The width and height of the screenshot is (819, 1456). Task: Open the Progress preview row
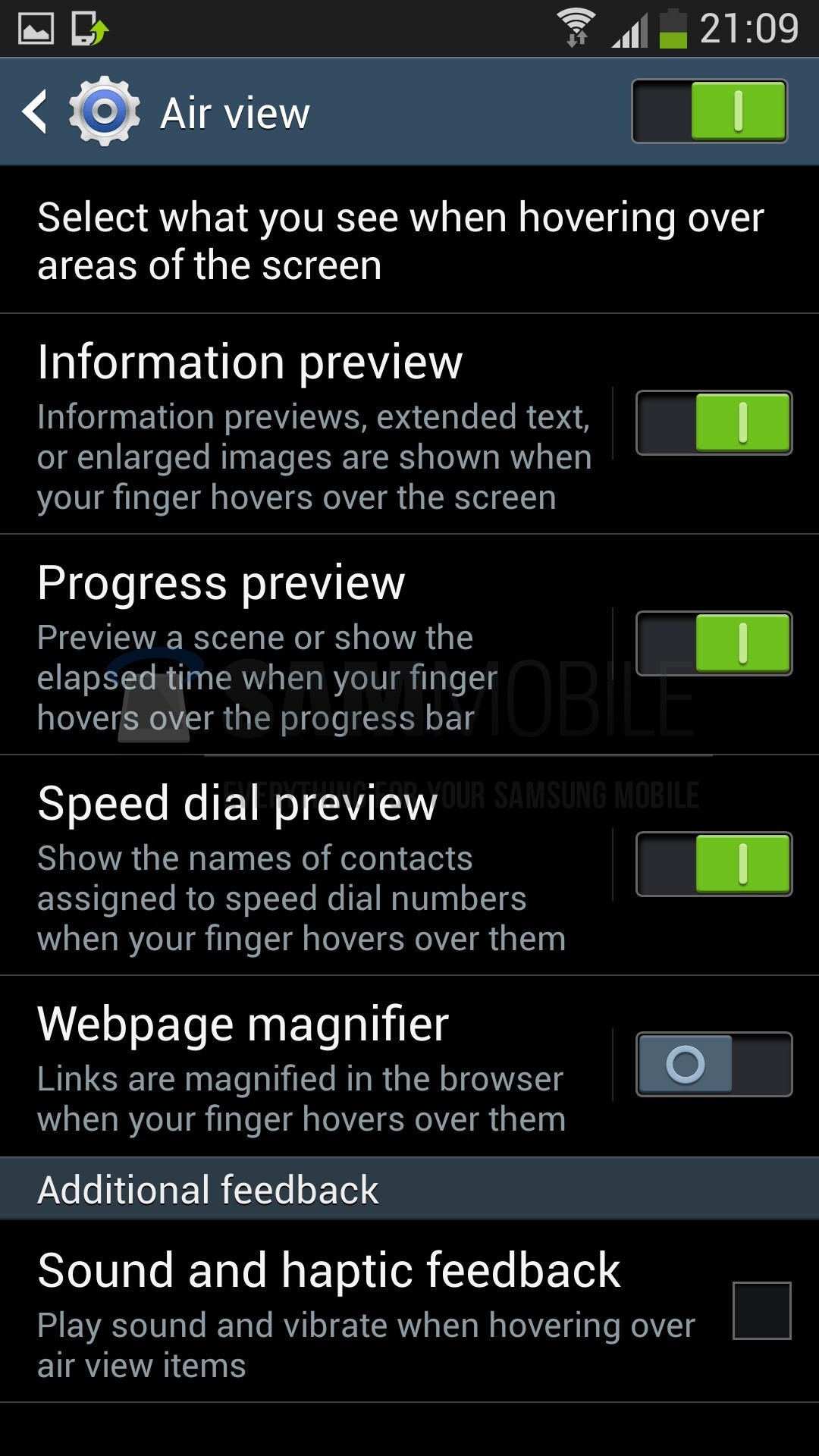(x=303, y=645)
